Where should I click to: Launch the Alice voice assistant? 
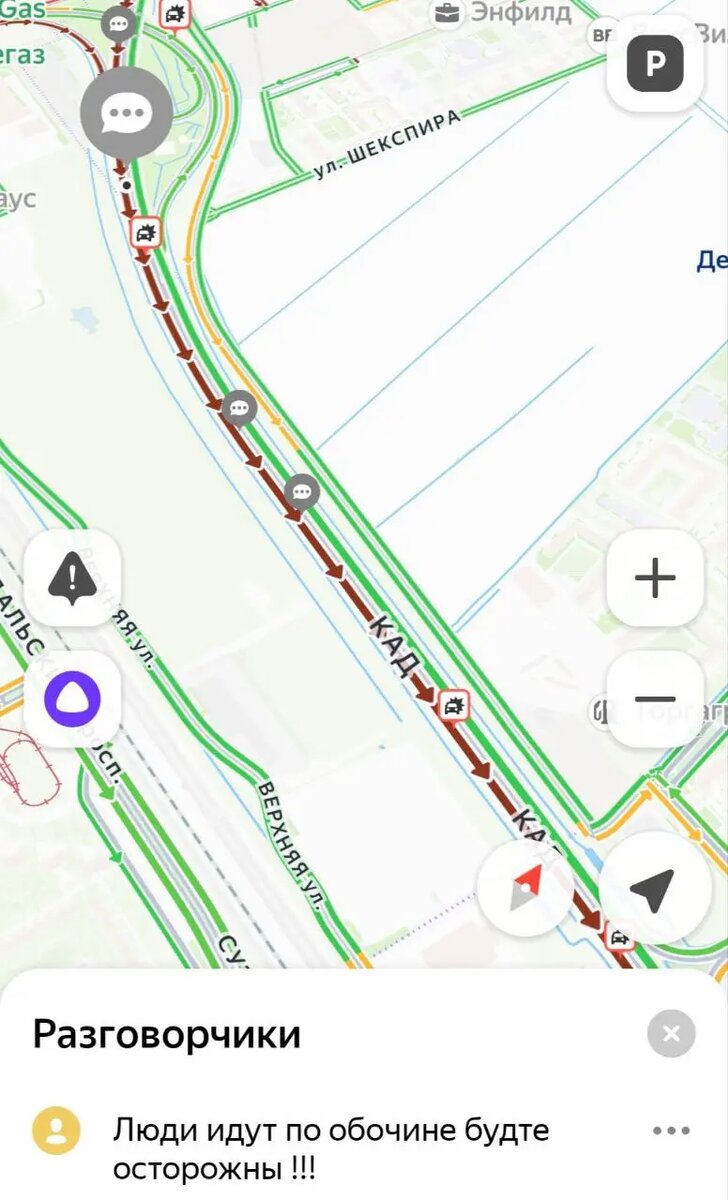[72, 699]
